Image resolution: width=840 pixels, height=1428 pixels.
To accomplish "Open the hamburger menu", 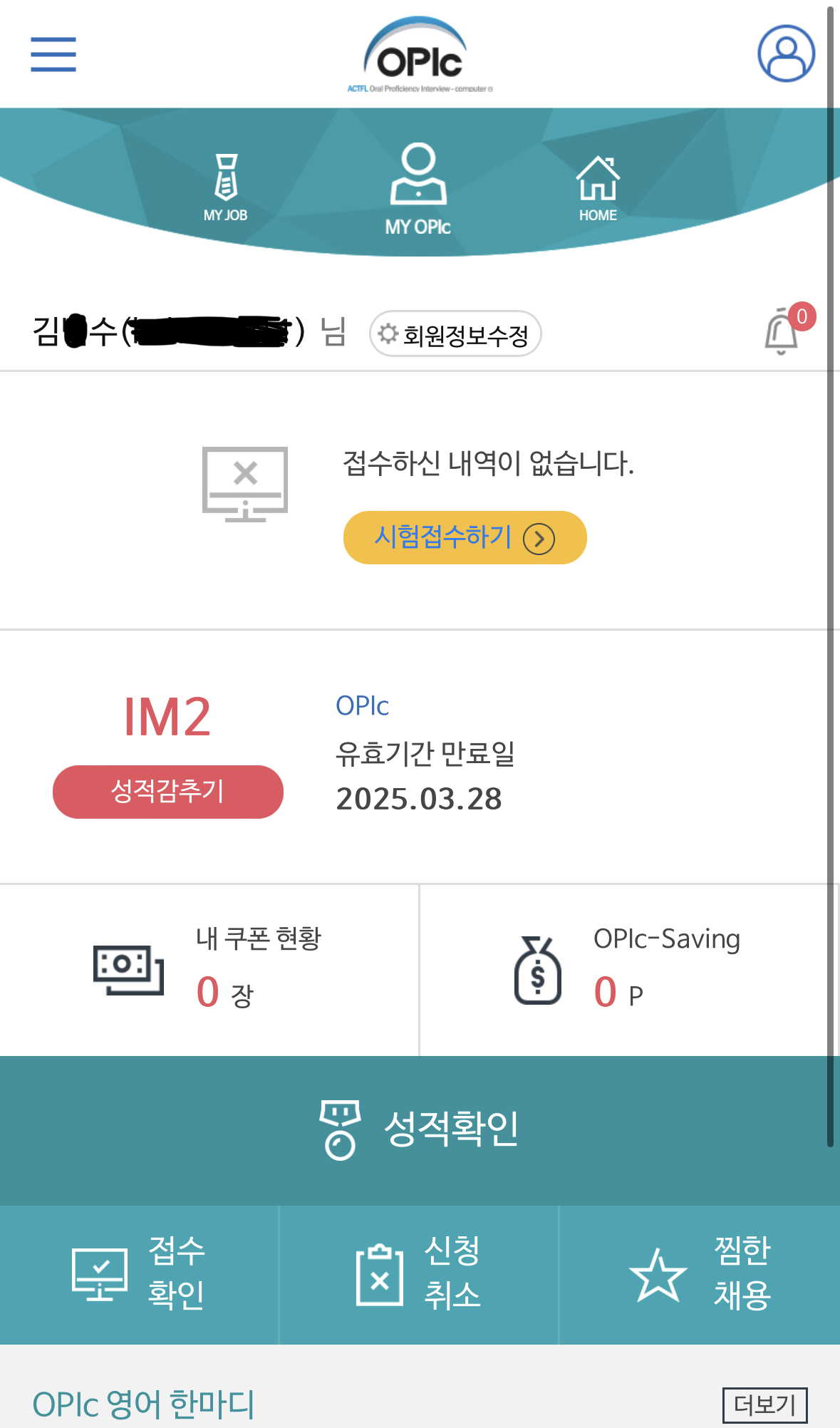I will (x=53, y=54).
